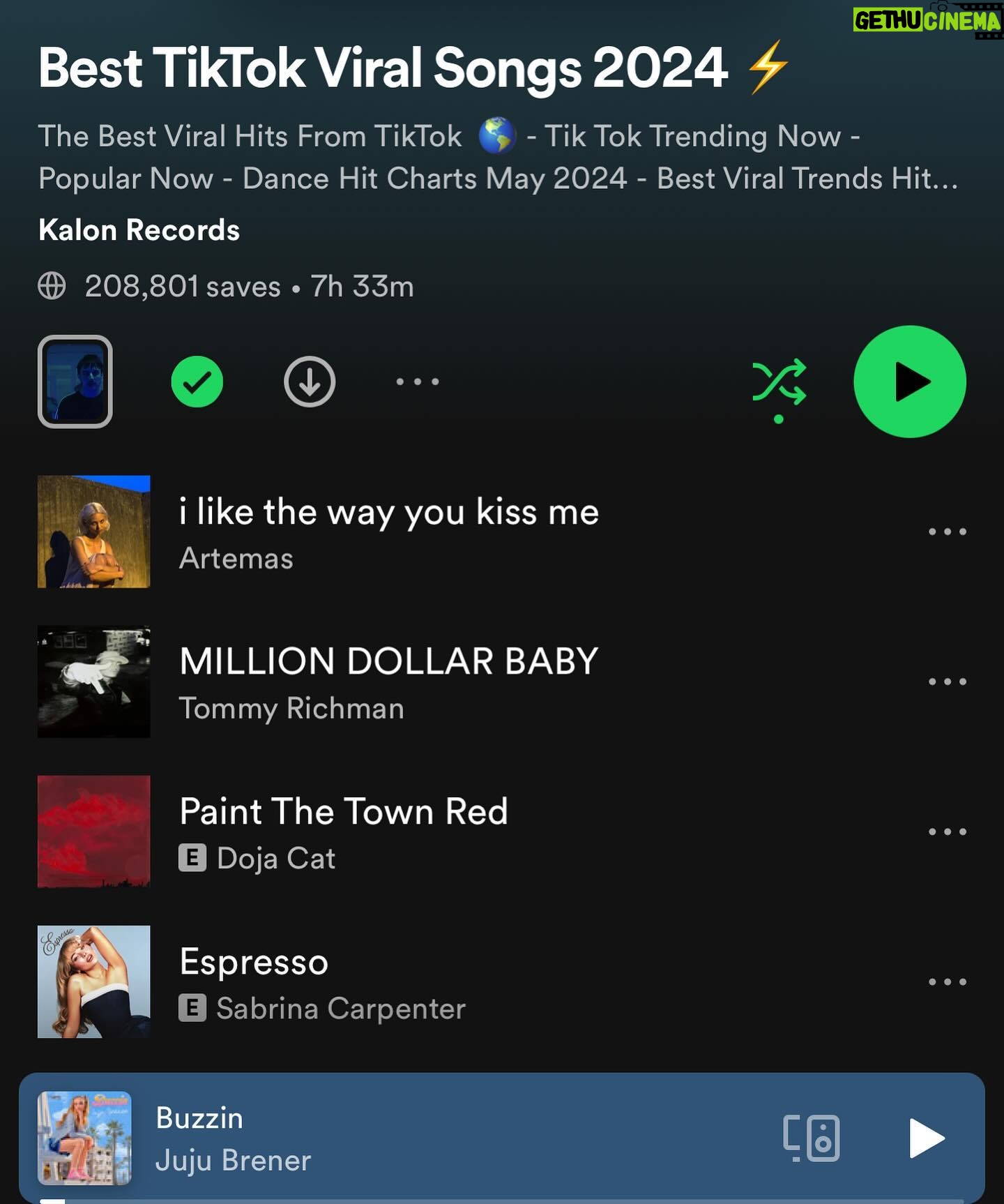Open the connect-to-device picker
1004x1204 pixels.
pyautogui.click(x=811, y=1138)
